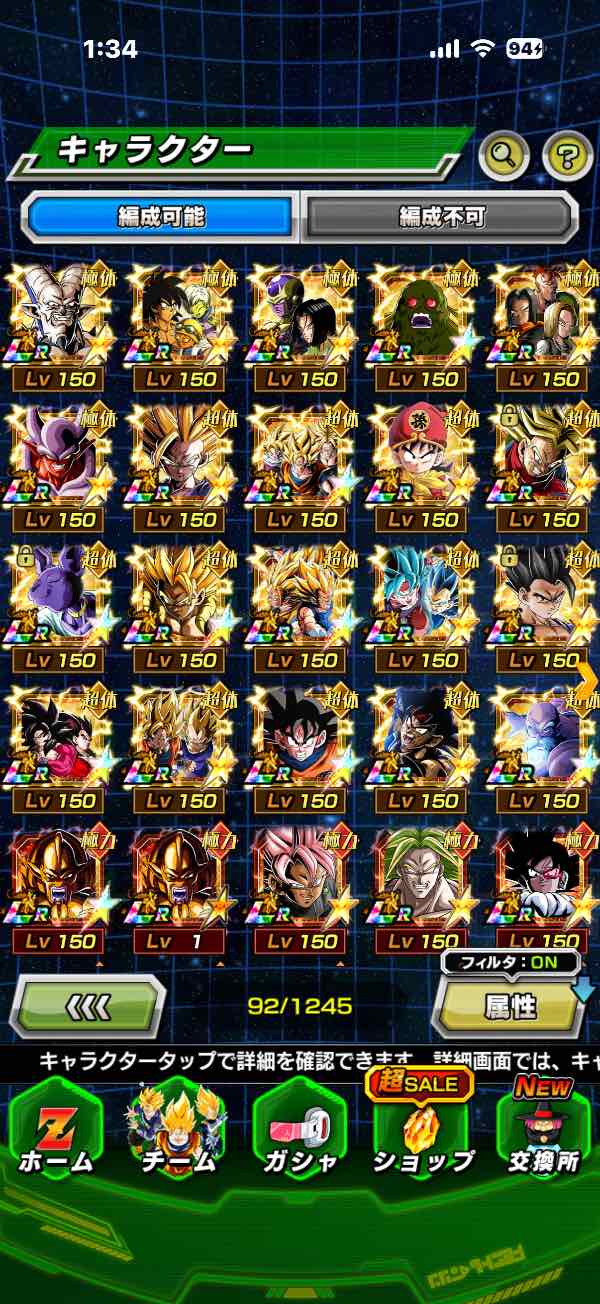
Task: Tap the orange next page arrow
Action: coord(587,678)
